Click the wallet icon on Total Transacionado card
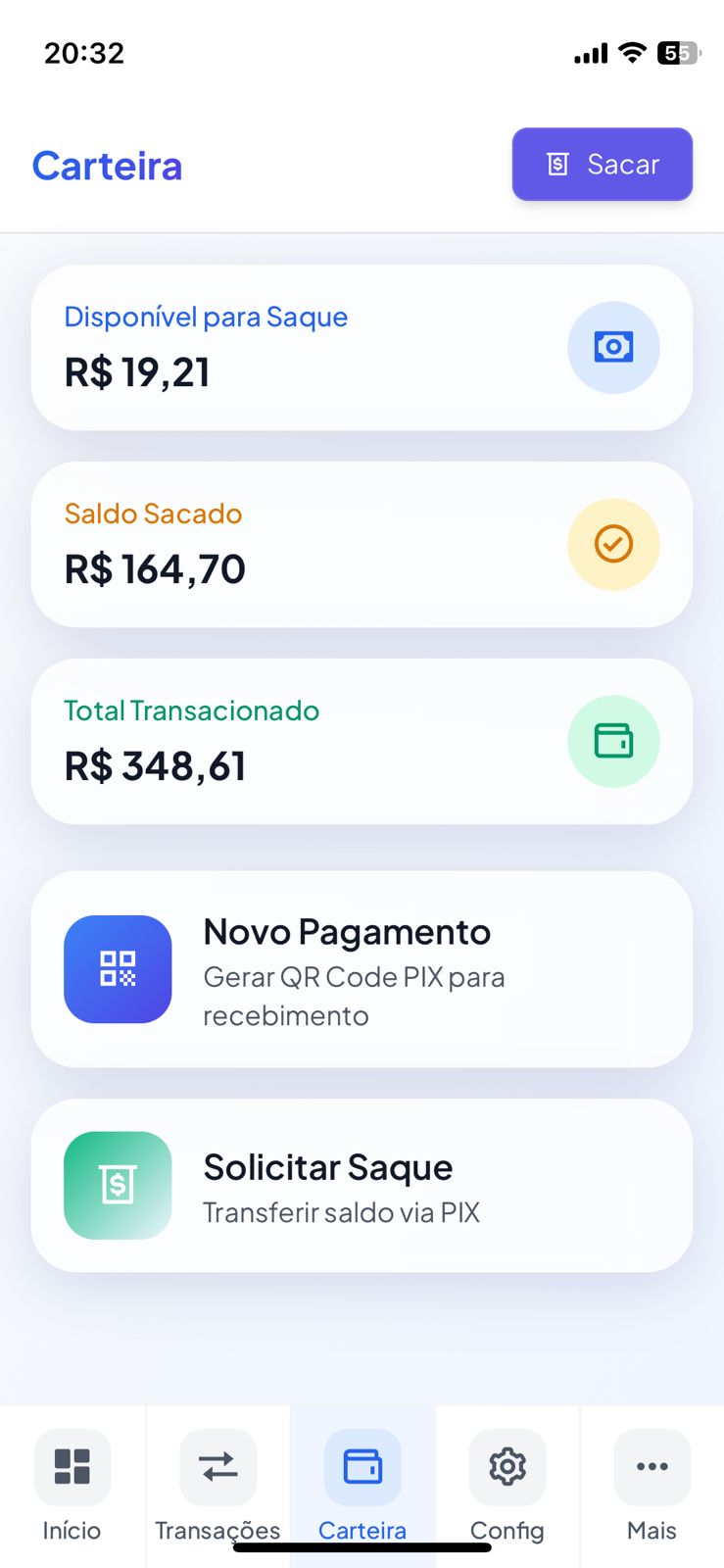Image resolution: width=724 pixels, height=1568 pixels. (x=613, y=741)
